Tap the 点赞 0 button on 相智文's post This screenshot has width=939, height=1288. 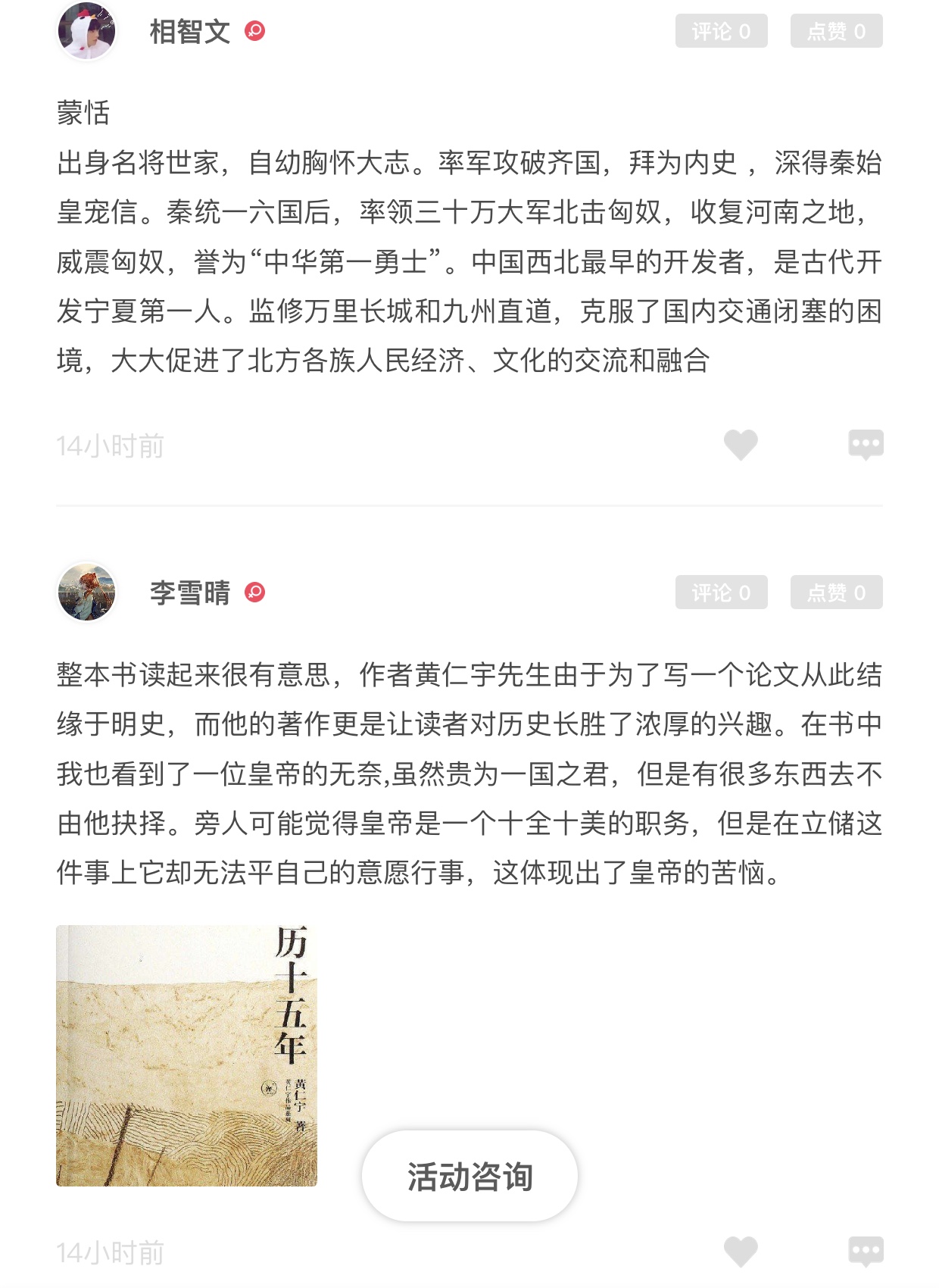pos(836,31)
